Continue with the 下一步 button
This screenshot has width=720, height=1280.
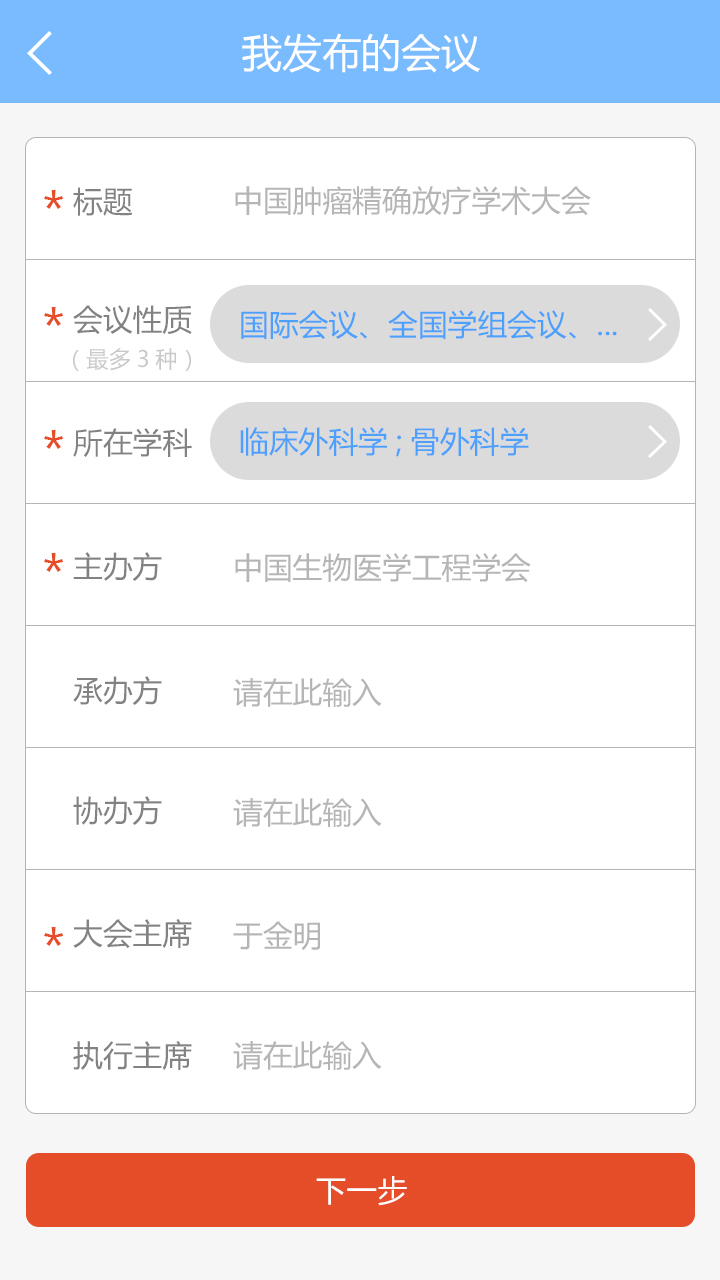pos(360,1190)
